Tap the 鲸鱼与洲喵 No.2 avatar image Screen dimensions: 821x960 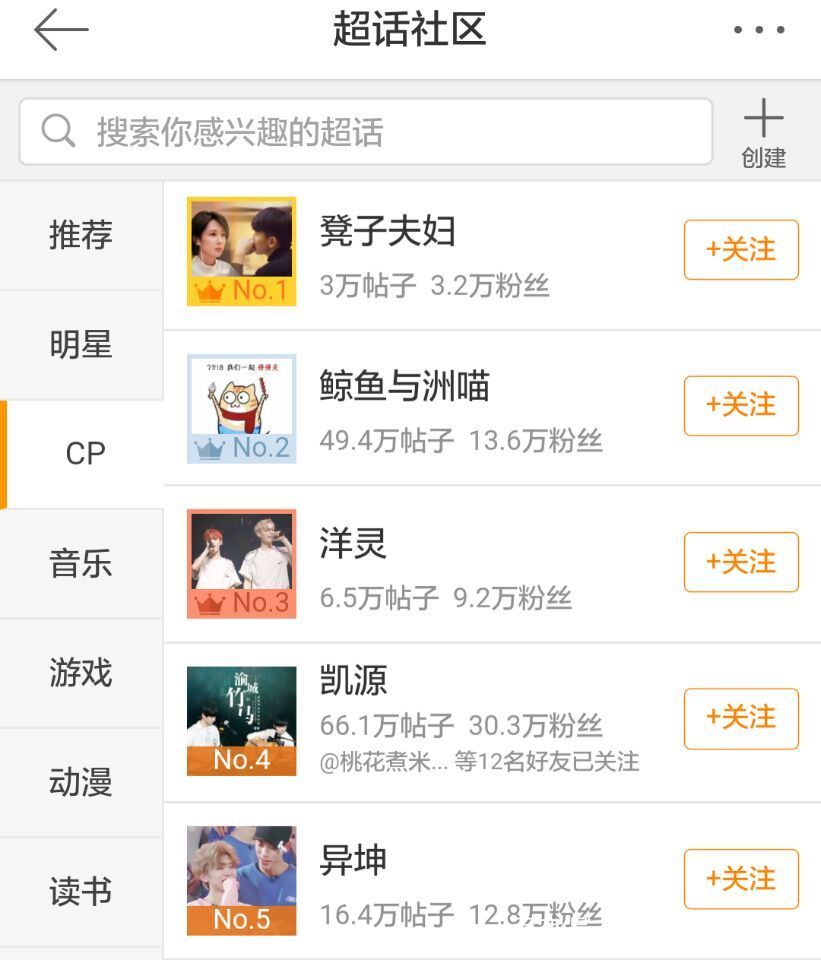click(241, 406)
